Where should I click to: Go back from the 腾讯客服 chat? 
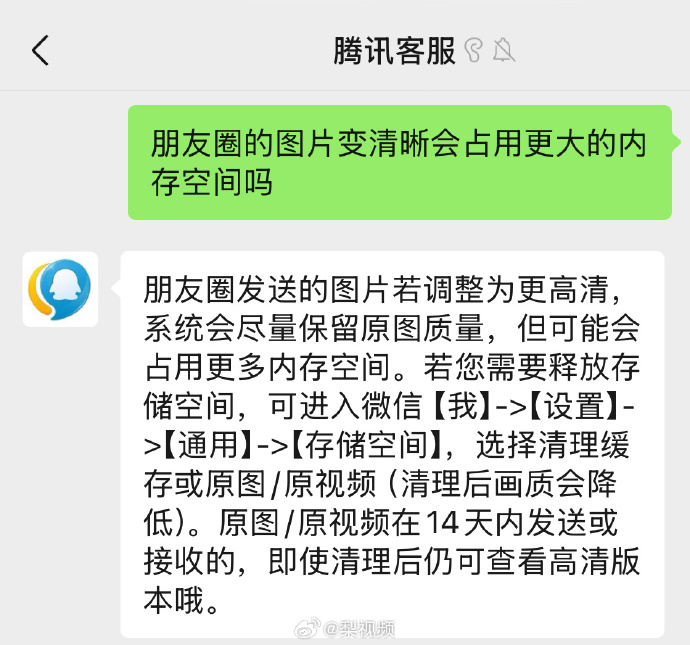coord(40,50)
